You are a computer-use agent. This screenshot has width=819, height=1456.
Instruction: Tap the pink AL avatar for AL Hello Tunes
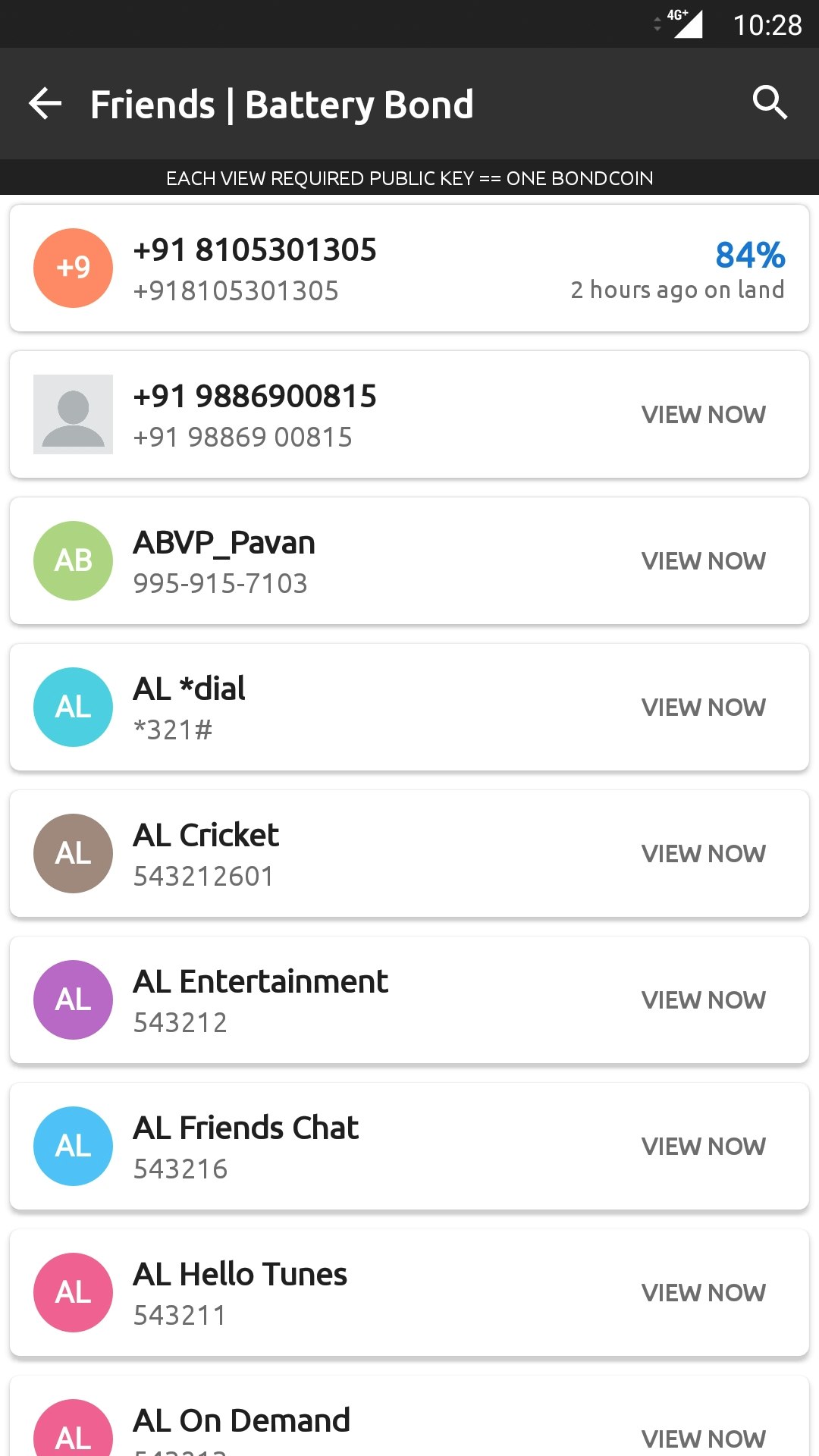click(x=72, y=1291)
